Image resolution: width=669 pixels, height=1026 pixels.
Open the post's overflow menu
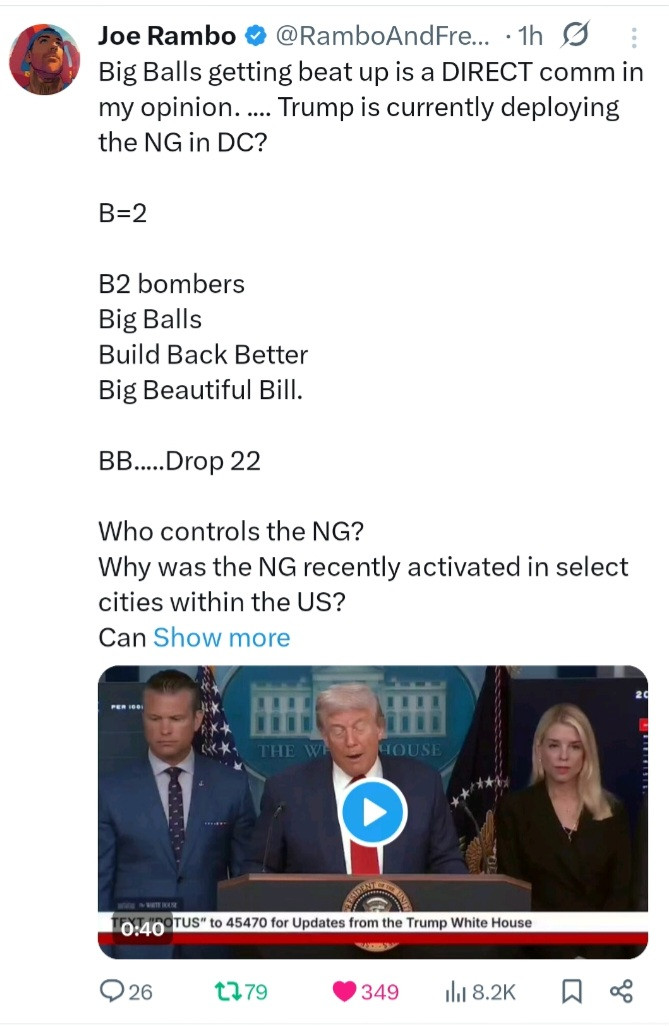(634, 38)
